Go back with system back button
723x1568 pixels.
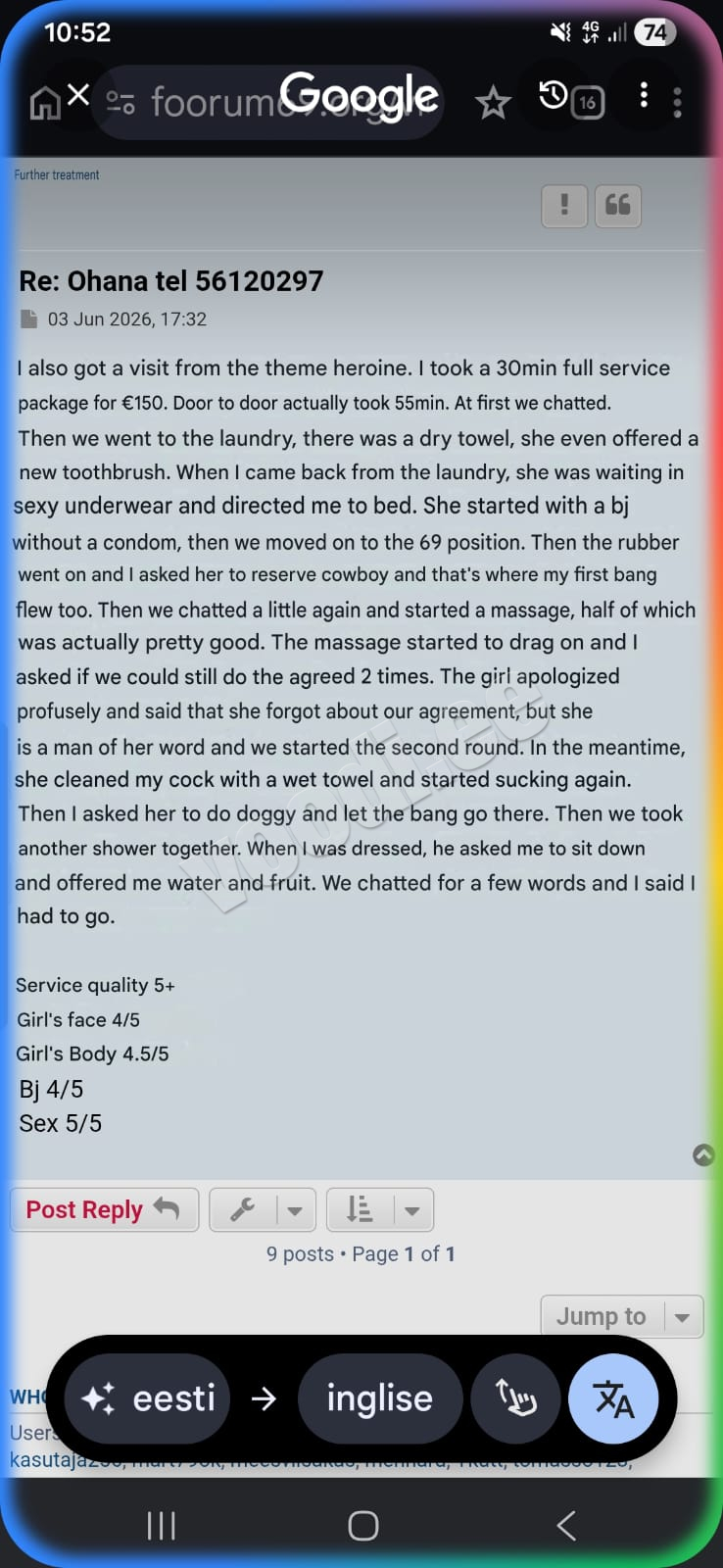click(565, 1525)
